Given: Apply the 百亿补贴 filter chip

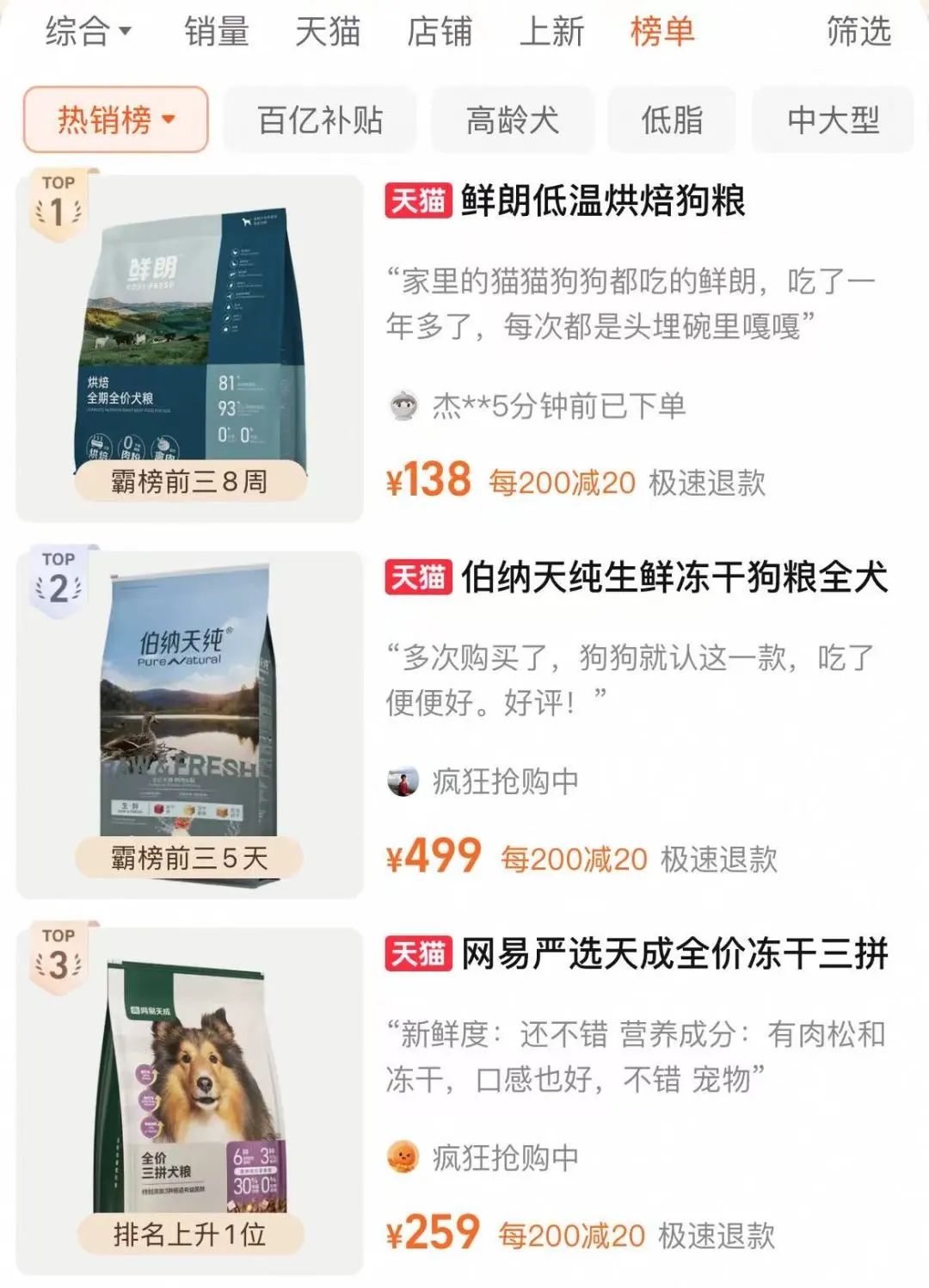Looking at the screenshot, I should click(320, 120).
